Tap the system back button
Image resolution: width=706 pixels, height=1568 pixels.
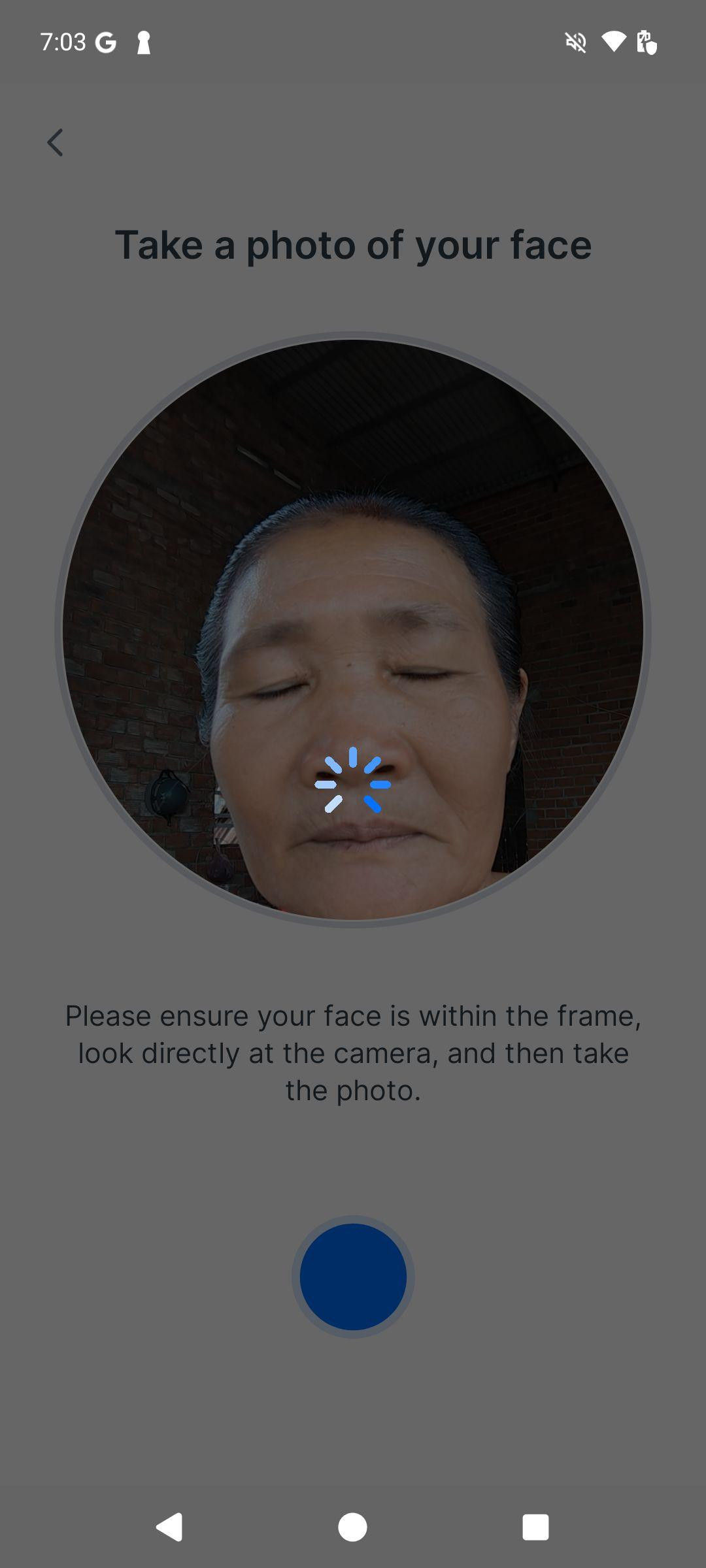pyautogui.click(x=170, y=1527)
